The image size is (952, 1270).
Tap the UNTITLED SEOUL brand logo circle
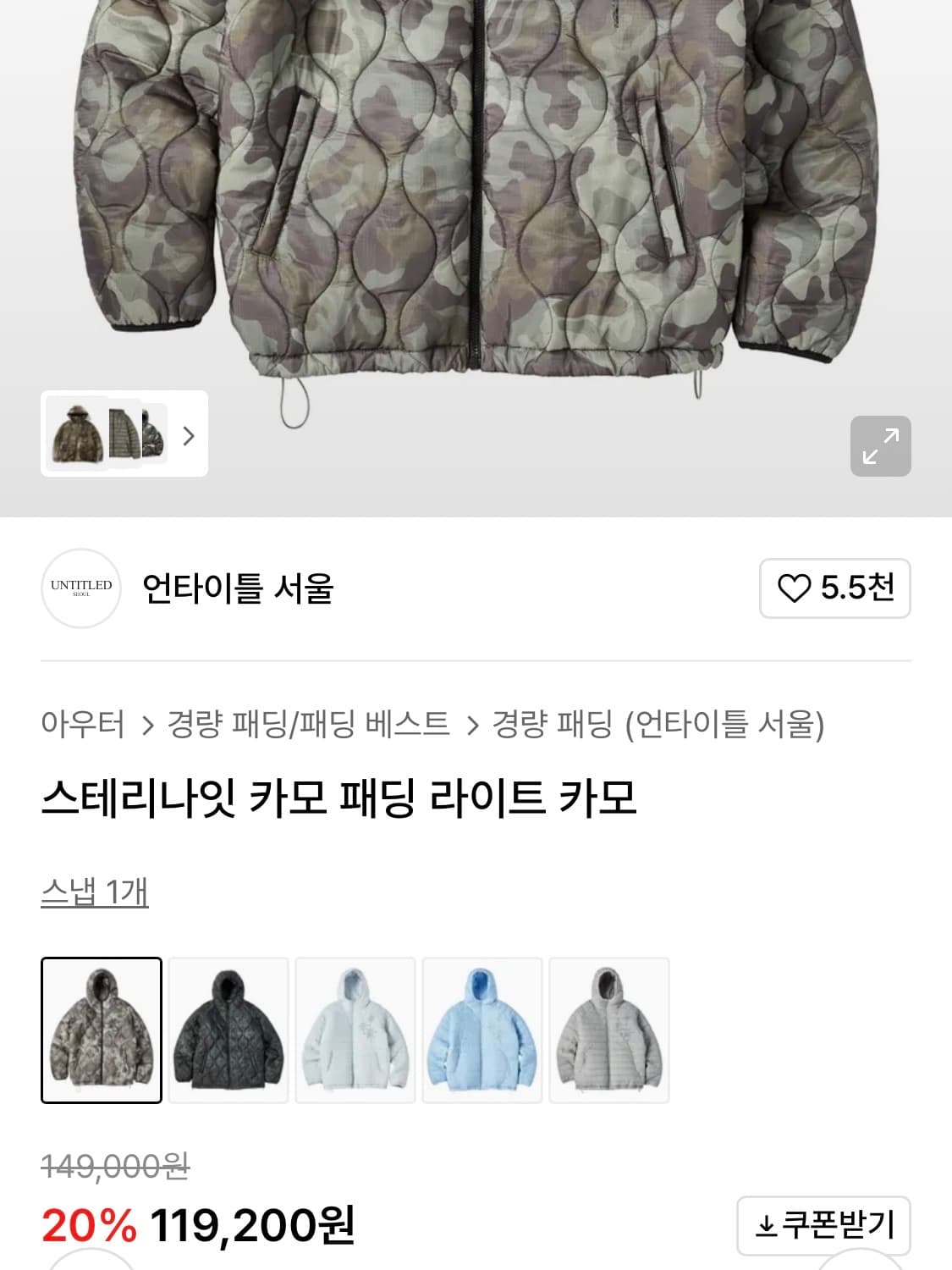tap(81, 588)
